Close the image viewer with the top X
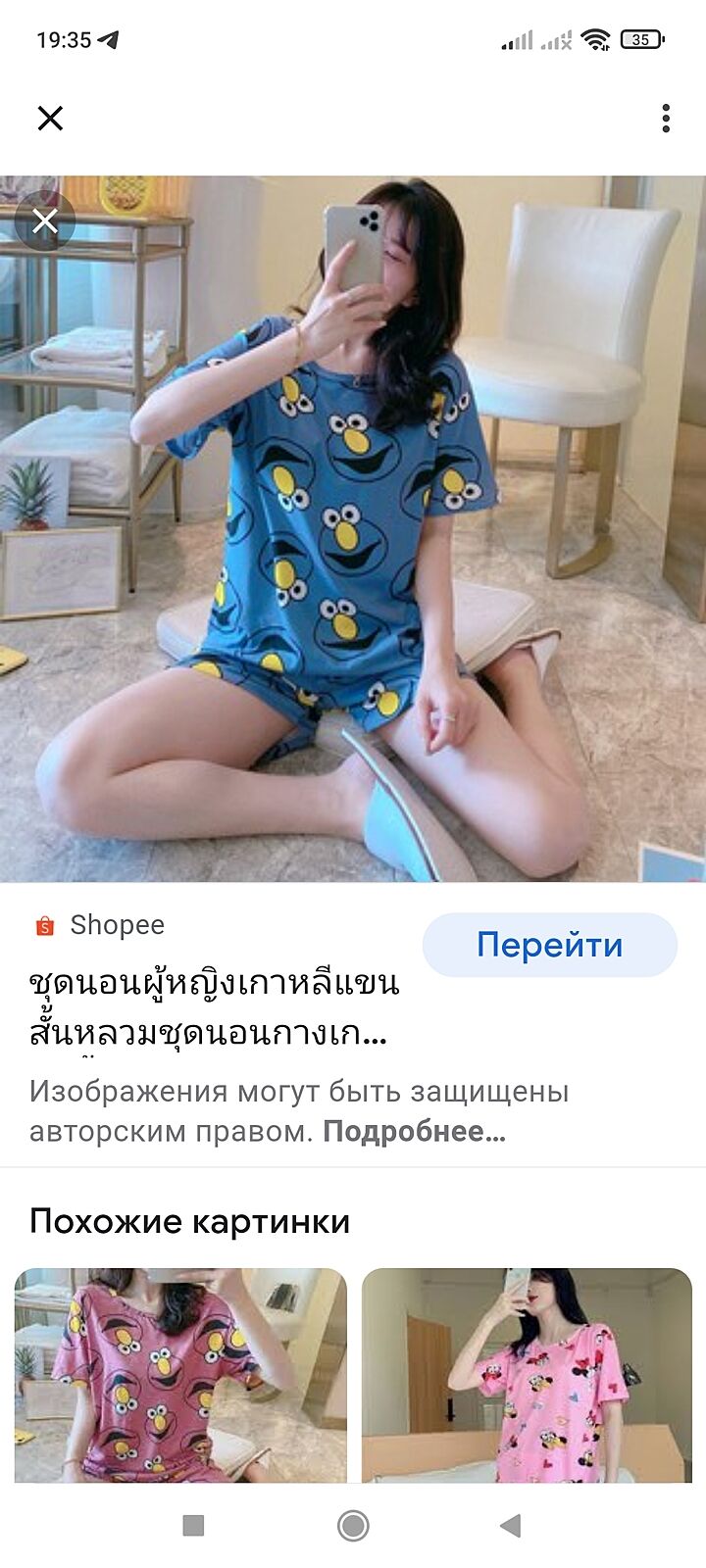706x1568 pixels. (50, 119)
